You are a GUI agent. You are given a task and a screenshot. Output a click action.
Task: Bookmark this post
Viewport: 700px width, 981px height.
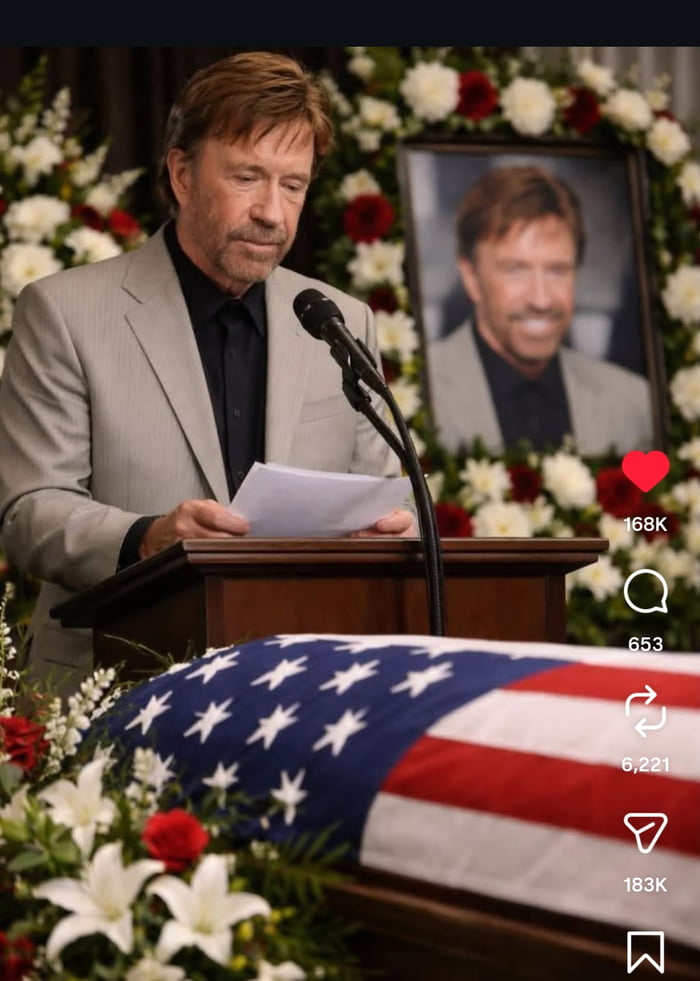[x=645, y=951]
